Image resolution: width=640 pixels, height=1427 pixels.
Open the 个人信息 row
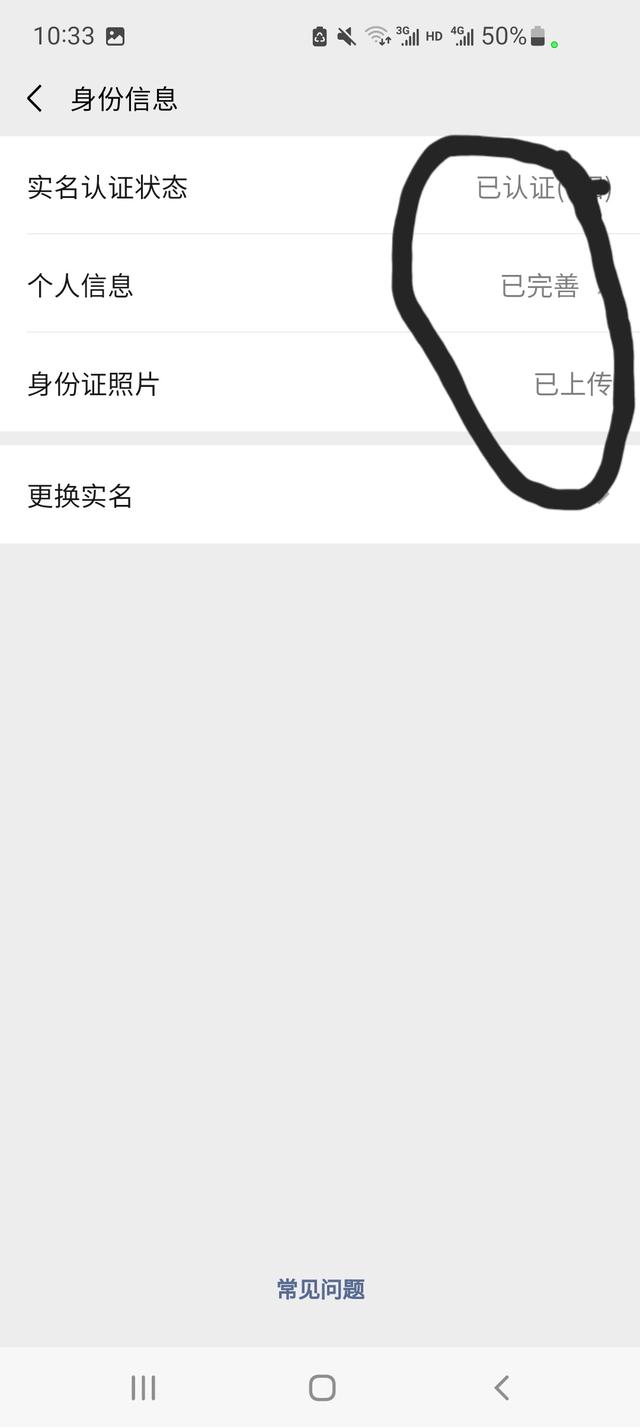pyautogui.click(x=320, y=285)
